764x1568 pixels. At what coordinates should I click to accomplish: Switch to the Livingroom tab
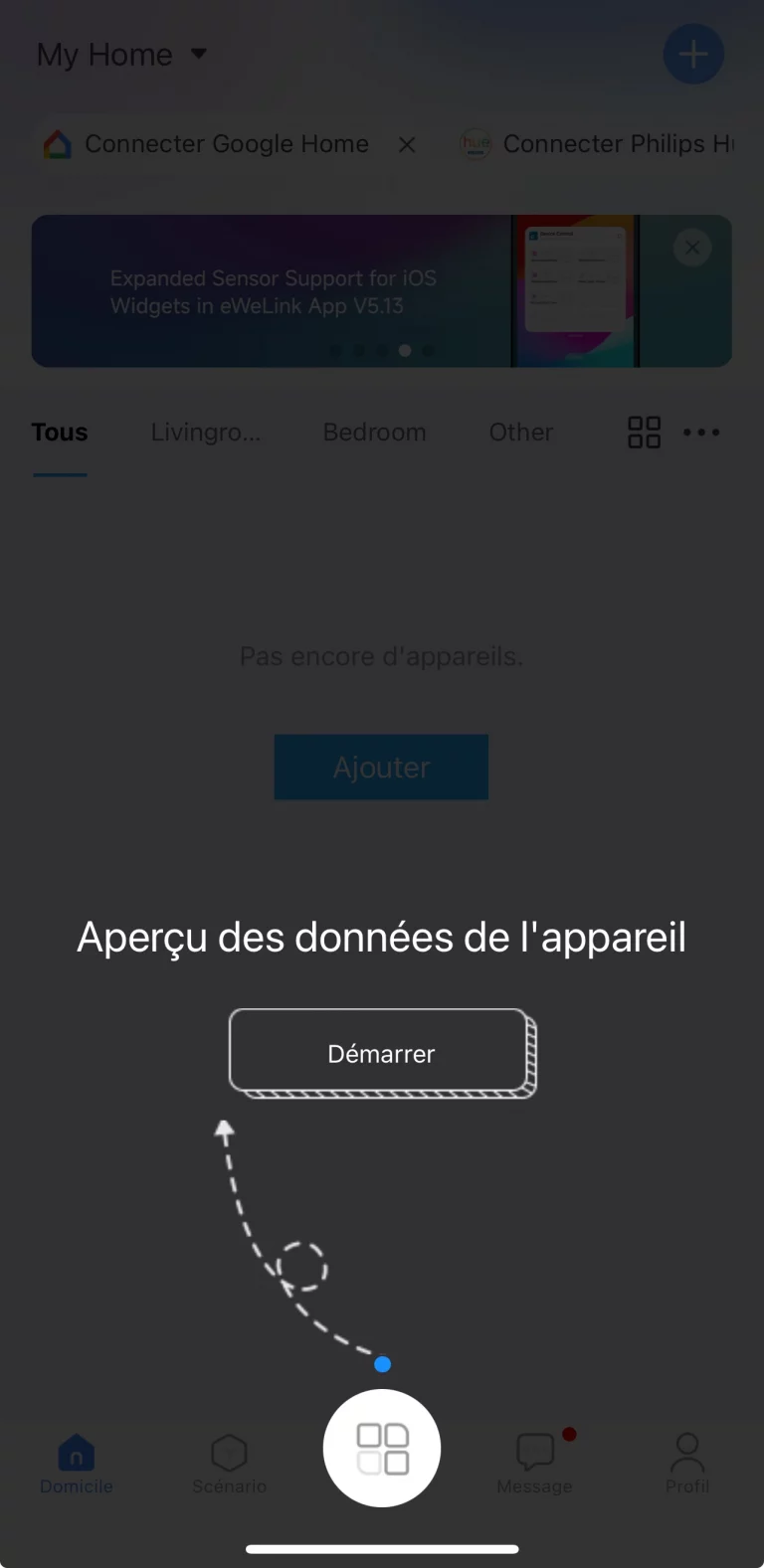(x=206, y=433)
